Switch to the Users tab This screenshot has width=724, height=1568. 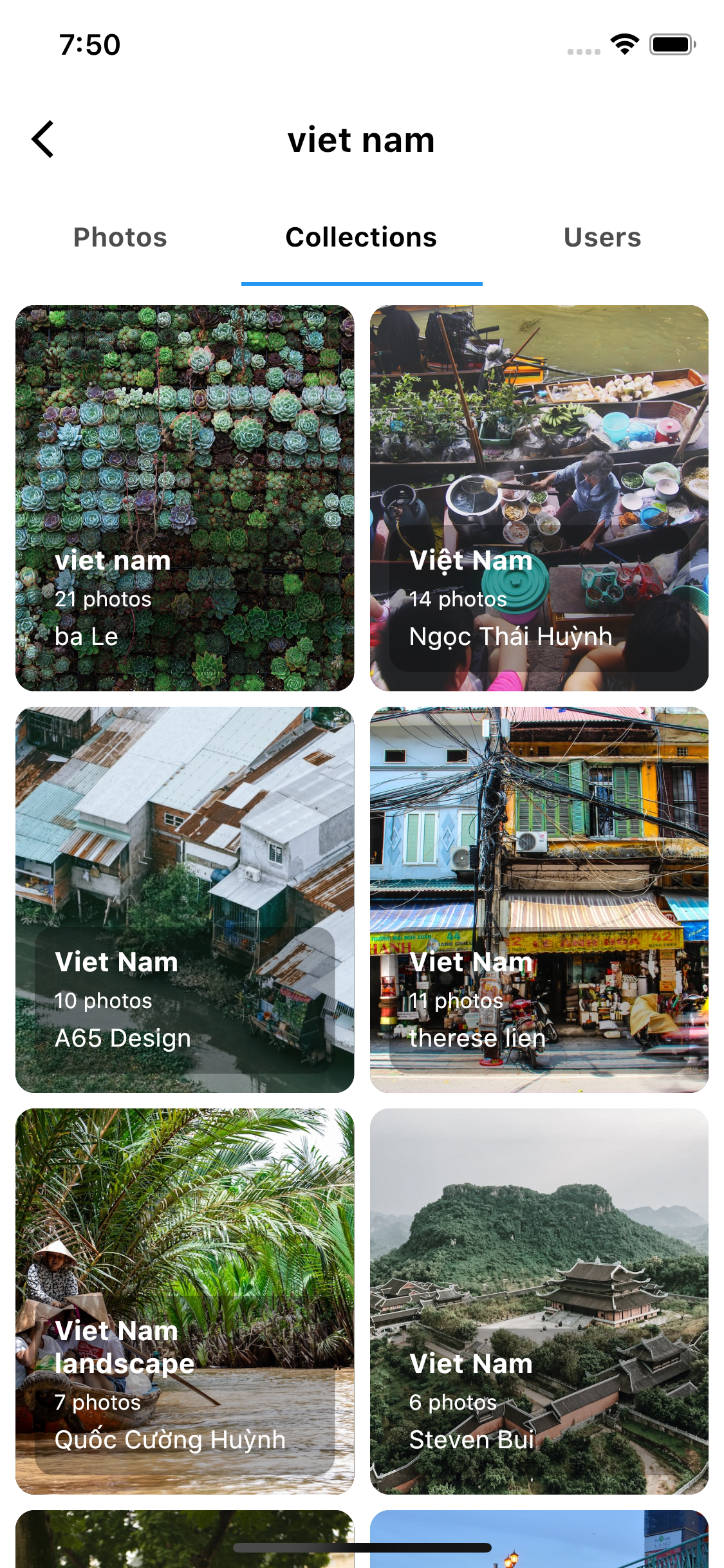tap(602, 238)
